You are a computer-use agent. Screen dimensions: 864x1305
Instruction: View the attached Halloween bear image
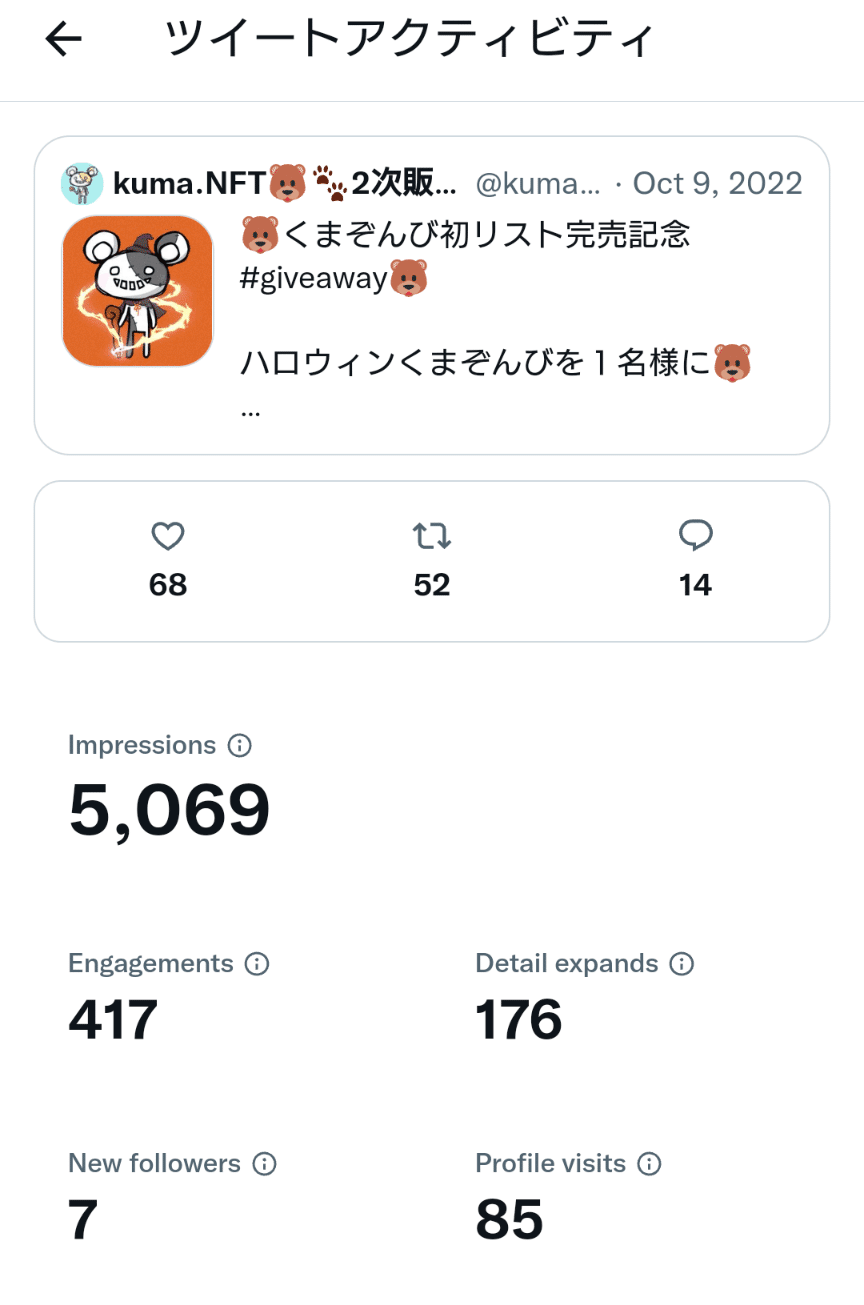coord(137,290)
